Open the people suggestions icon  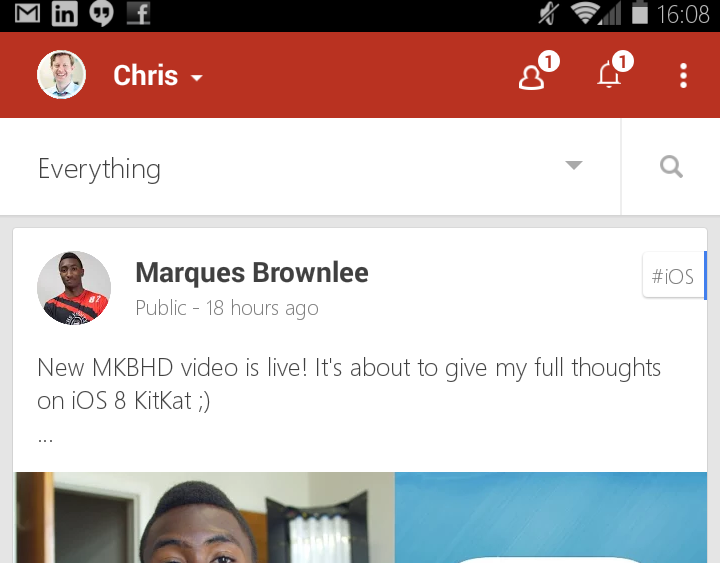click(532, 76)
